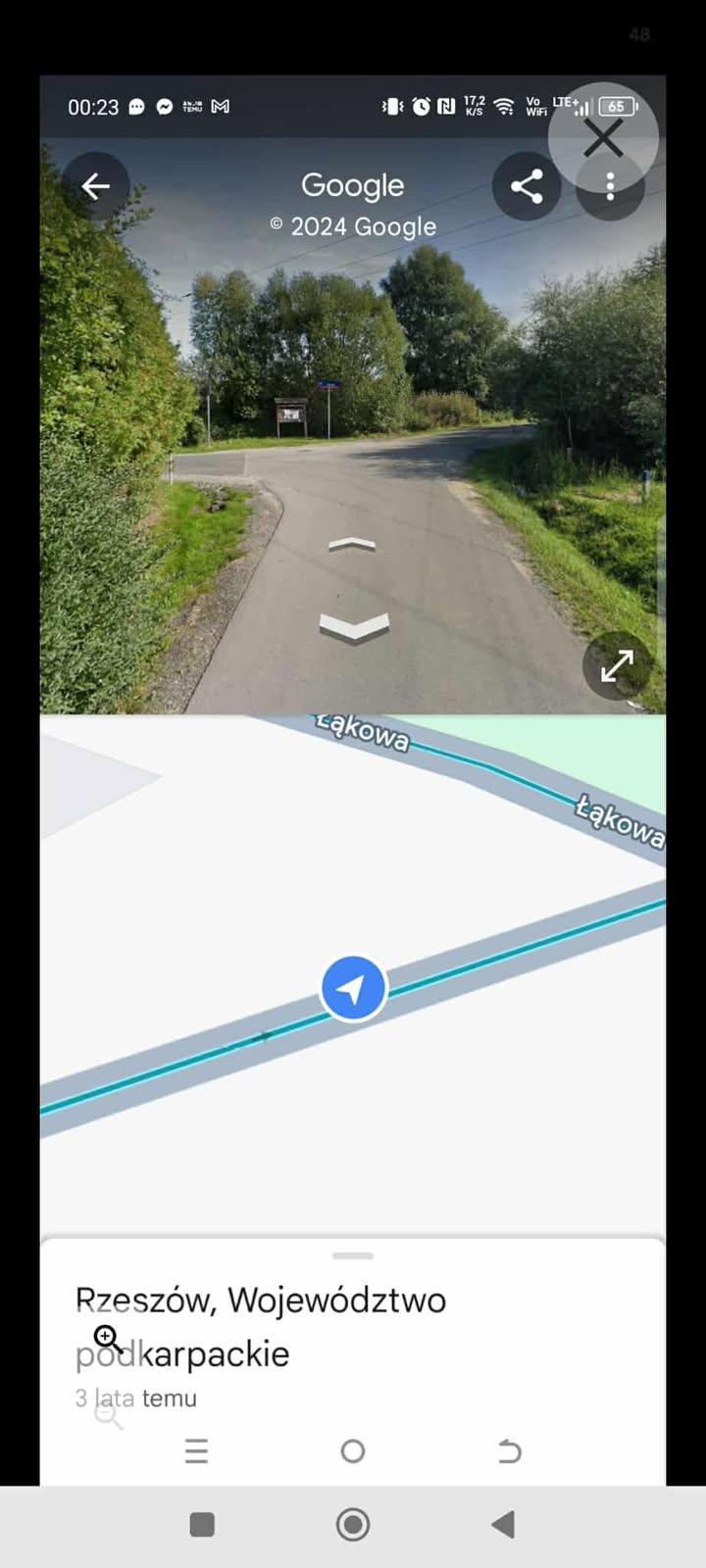
Task: Open the share options for this Street View
Action: pos(527,185)
